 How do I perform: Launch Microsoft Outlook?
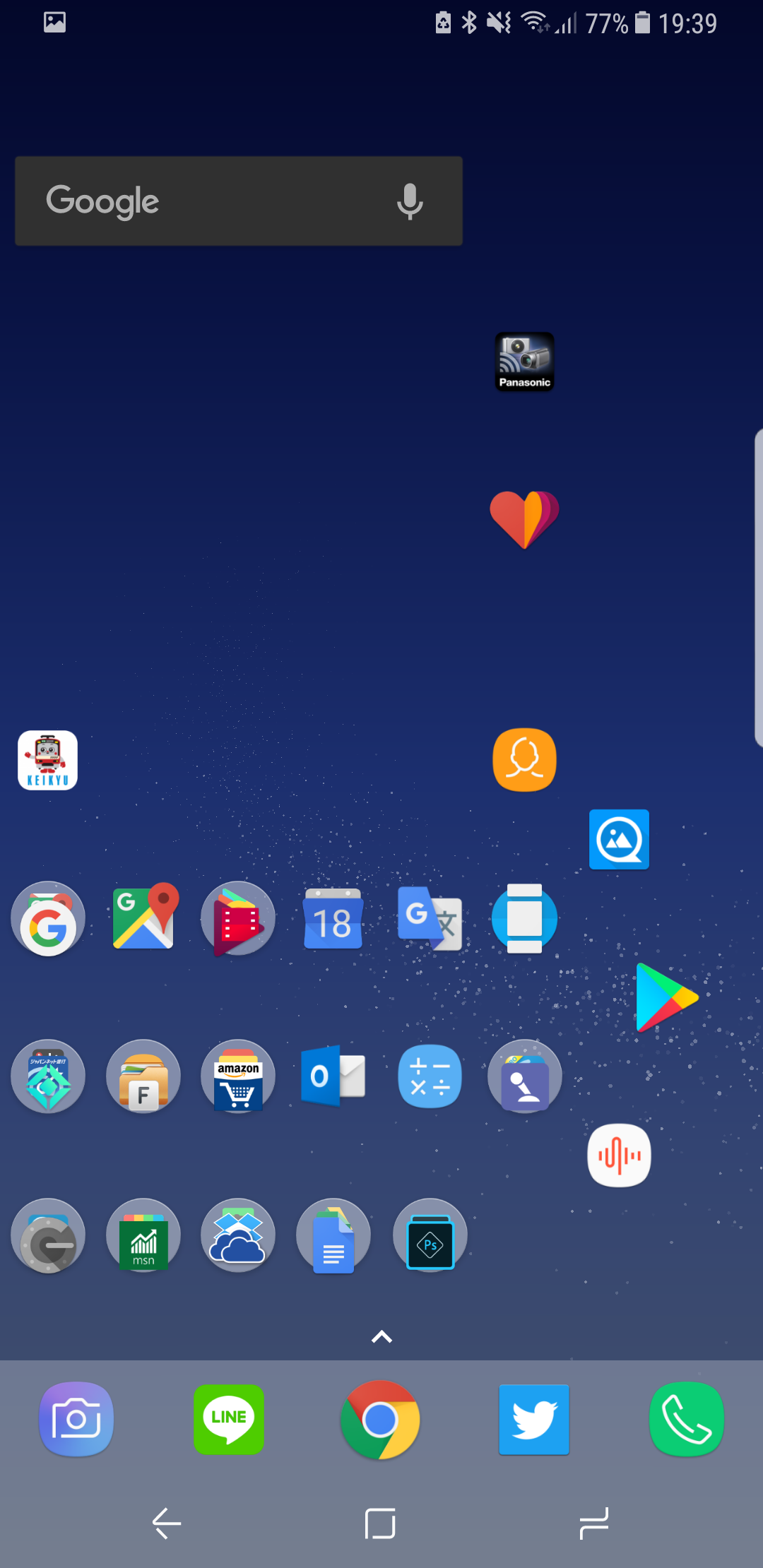(x=333, y=1076)
